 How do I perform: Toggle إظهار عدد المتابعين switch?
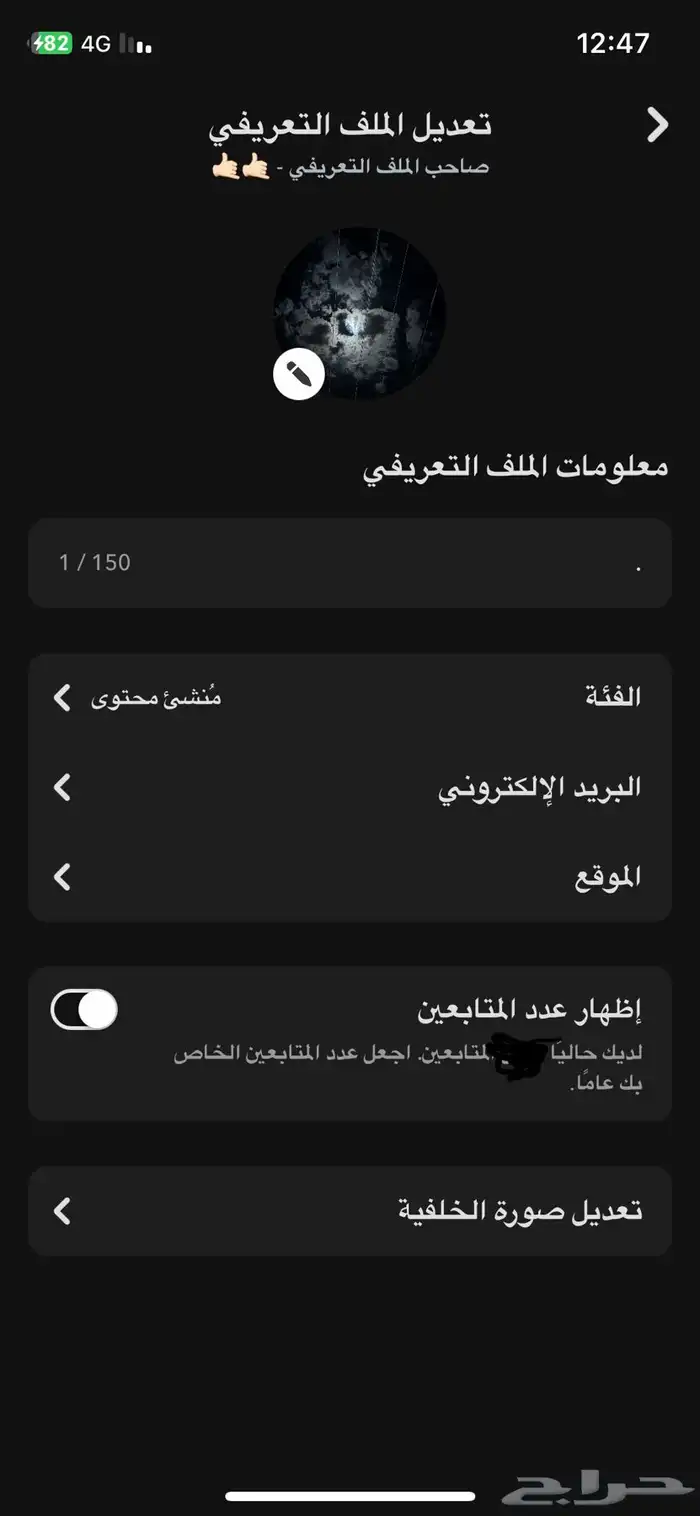tap(84, 1010)
